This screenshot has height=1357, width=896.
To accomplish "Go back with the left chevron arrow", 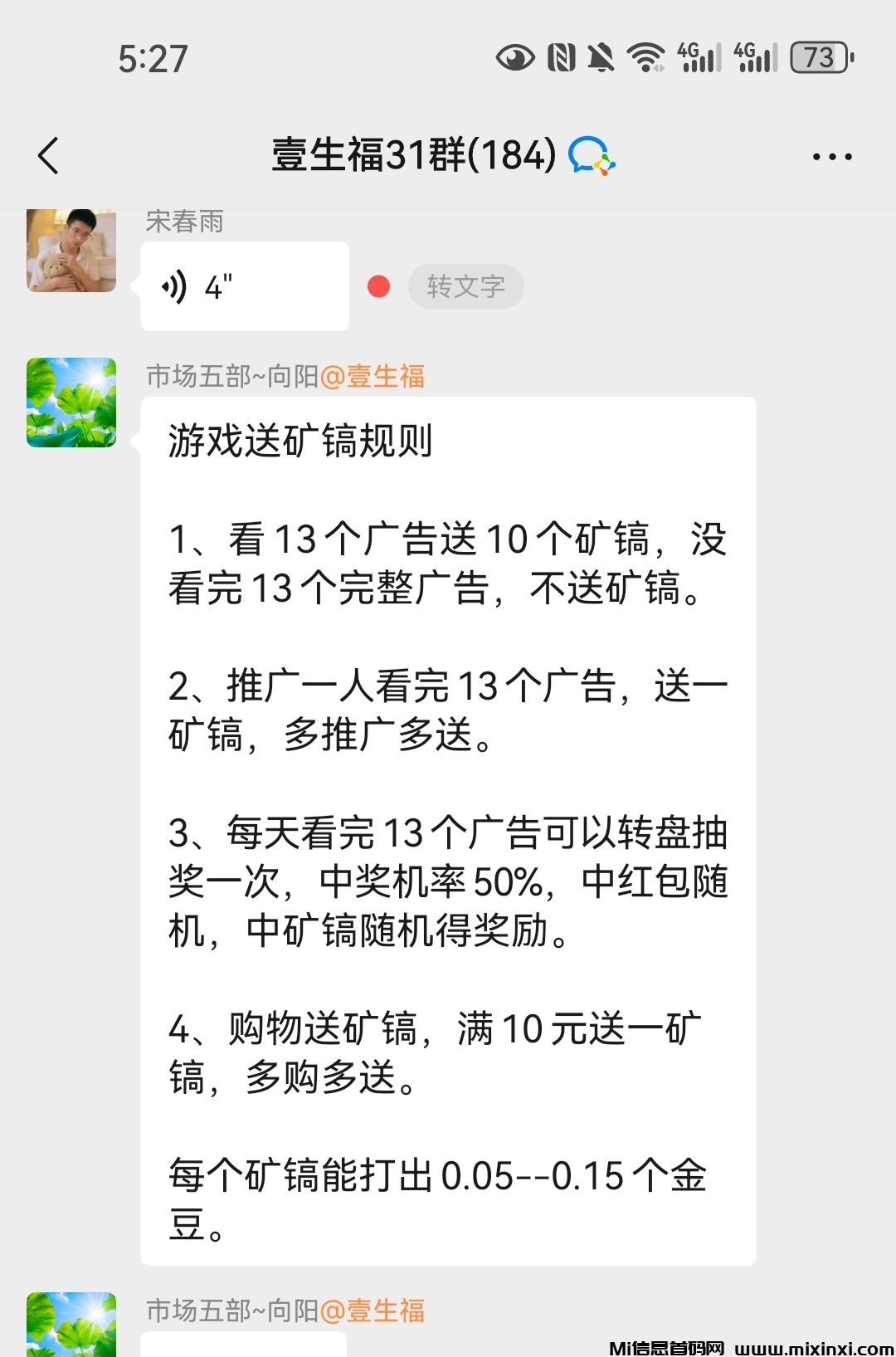I will (x=47, y=156).
